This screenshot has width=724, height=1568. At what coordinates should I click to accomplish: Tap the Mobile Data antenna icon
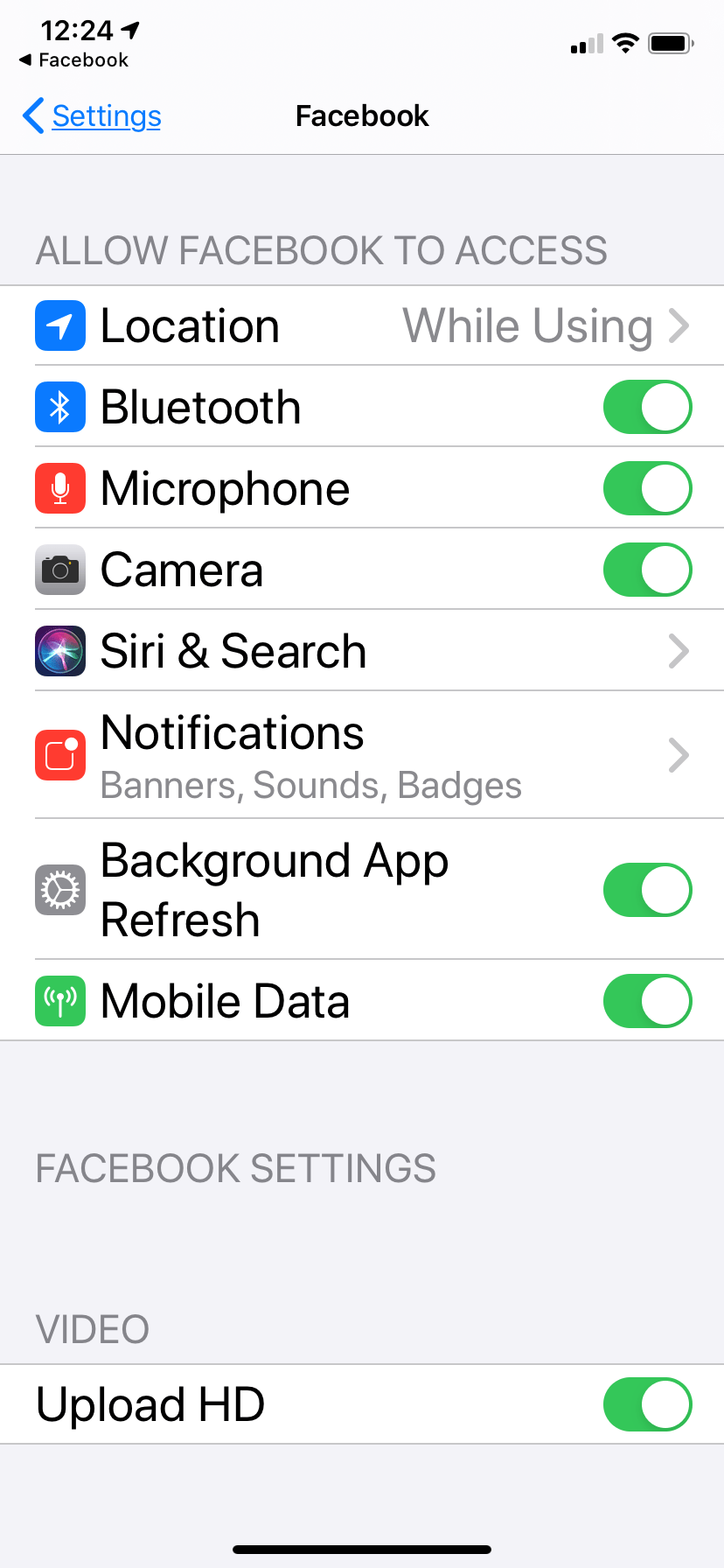click(x=59, y=1001)
